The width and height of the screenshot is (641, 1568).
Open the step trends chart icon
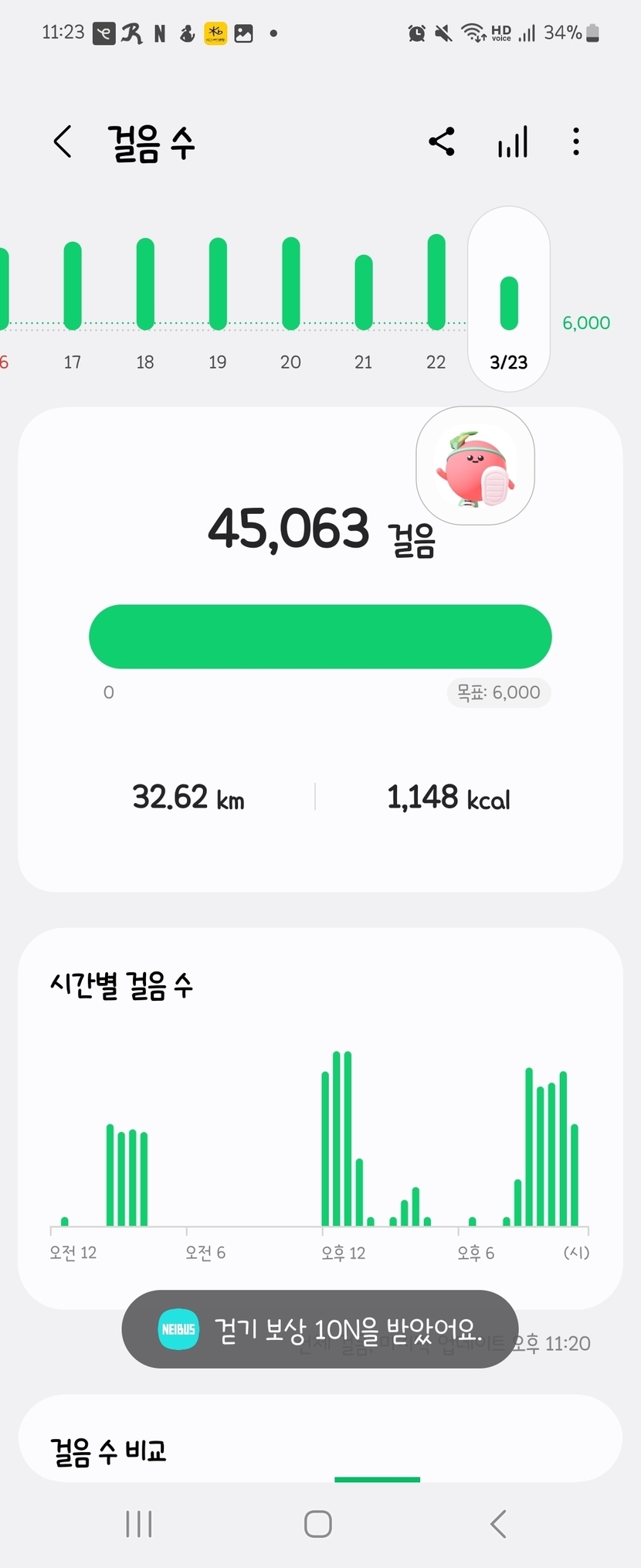[512, 142]
